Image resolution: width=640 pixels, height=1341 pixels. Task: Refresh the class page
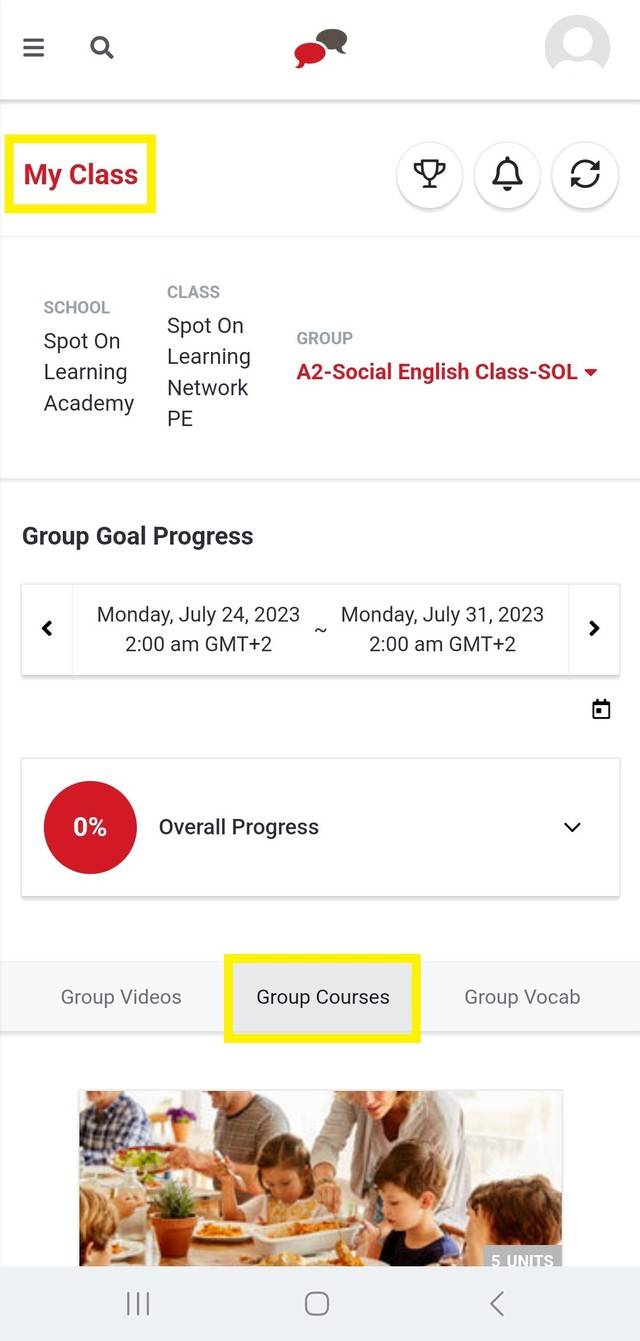(x=585, y=175)
